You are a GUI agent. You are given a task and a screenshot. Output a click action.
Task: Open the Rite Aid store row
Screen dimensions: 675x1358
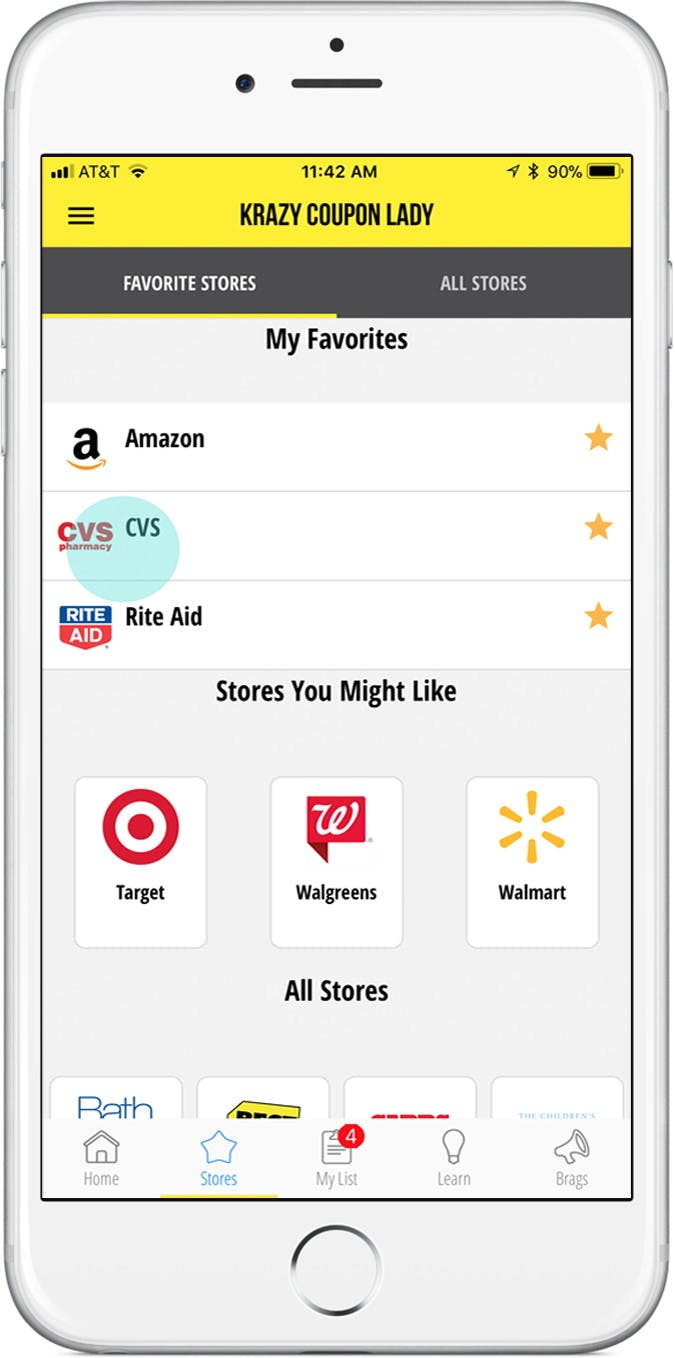(336, 625)
